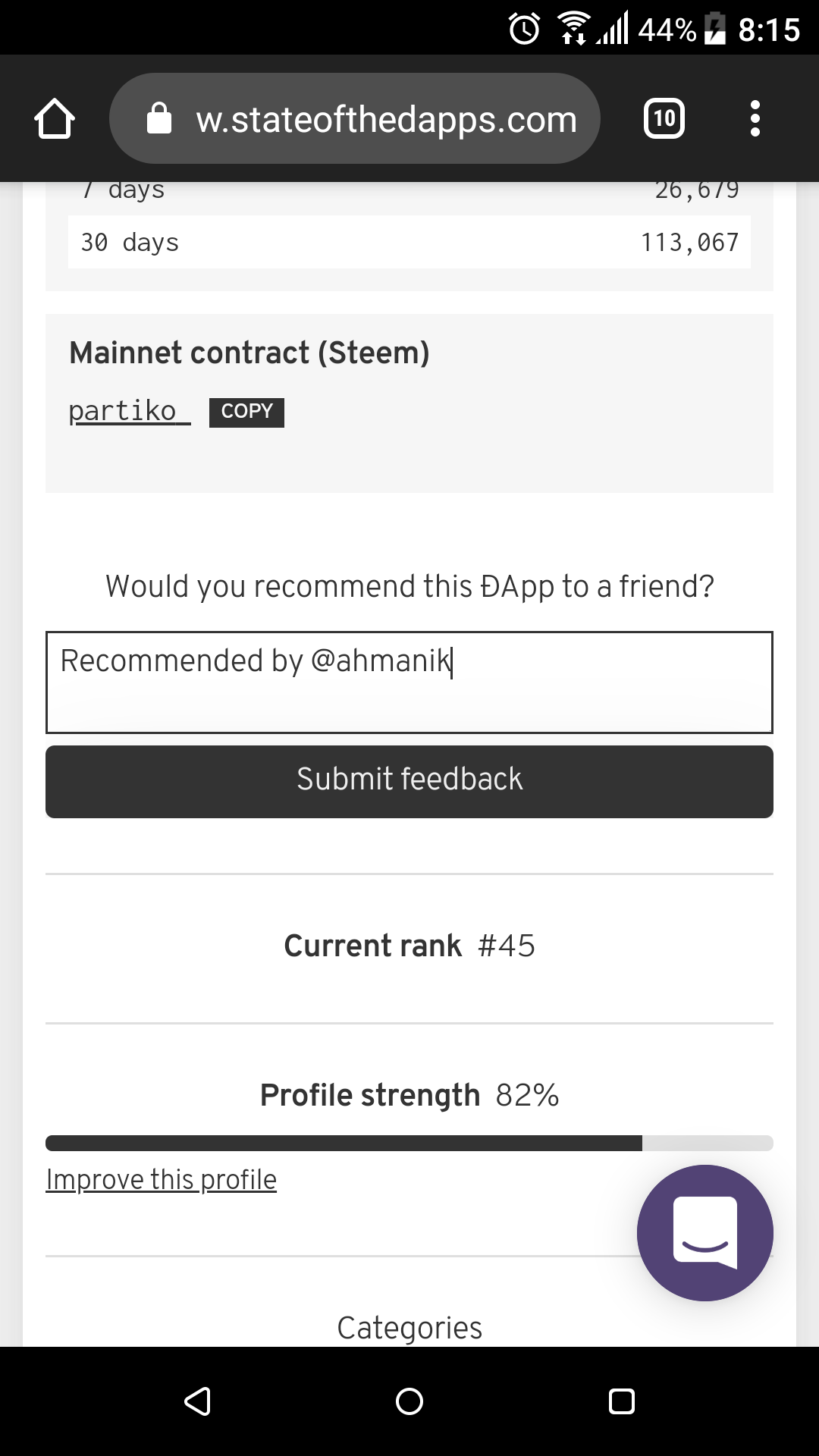This screenshot has height=1456, width=819.
Task: Open the browser overflow menu
Action: 755,118
